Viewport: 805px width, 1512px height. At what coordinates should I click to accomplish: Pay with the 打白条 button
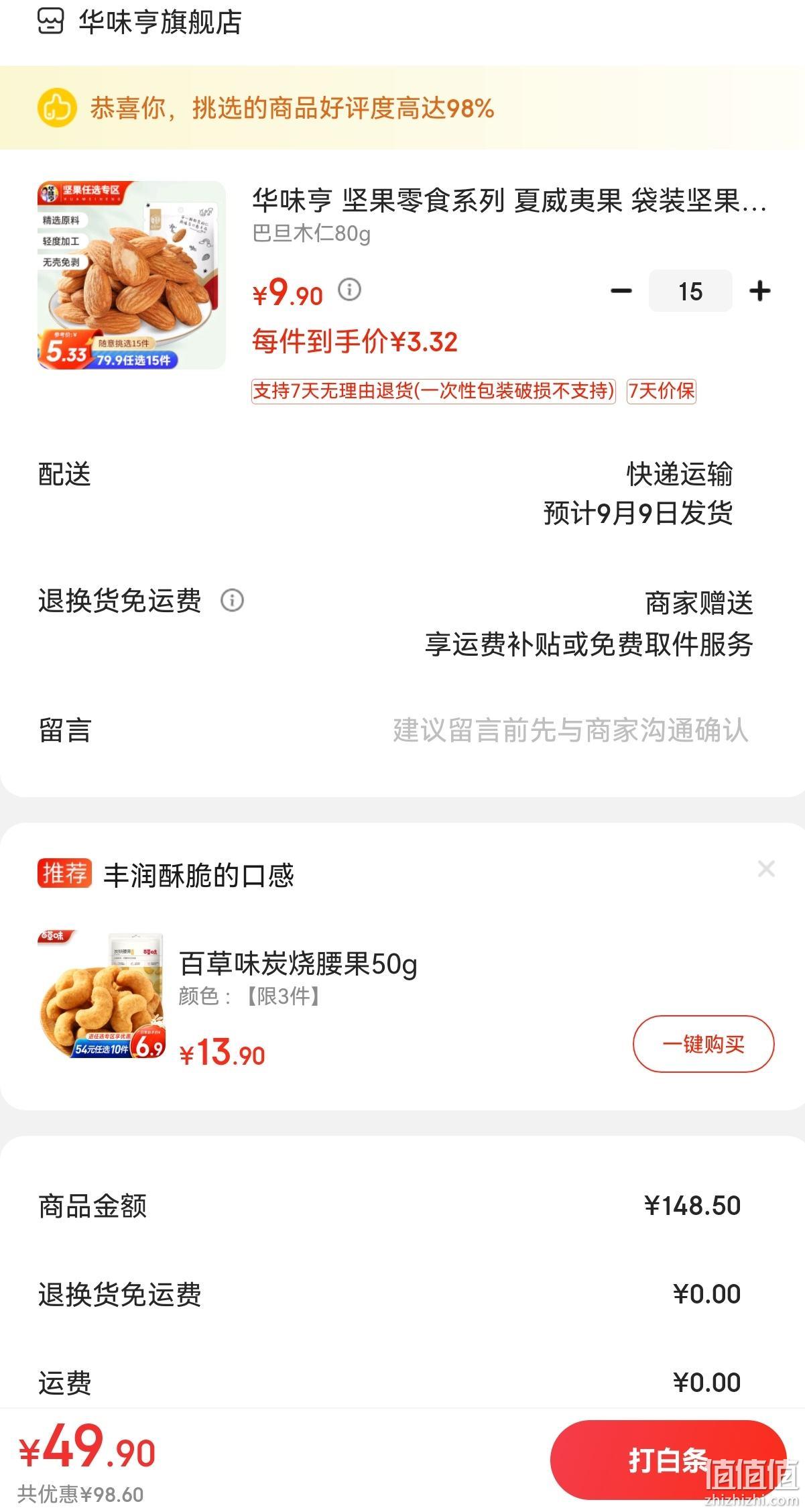point(668,1460)
